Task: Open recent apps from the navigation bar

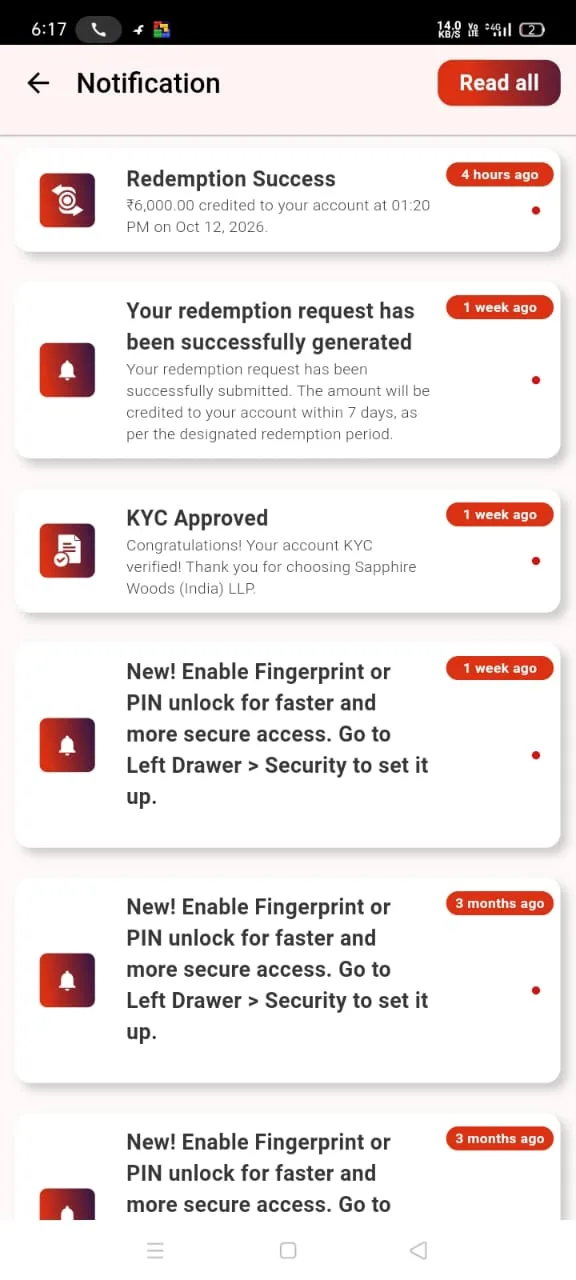Action: tap(155, 1250)
